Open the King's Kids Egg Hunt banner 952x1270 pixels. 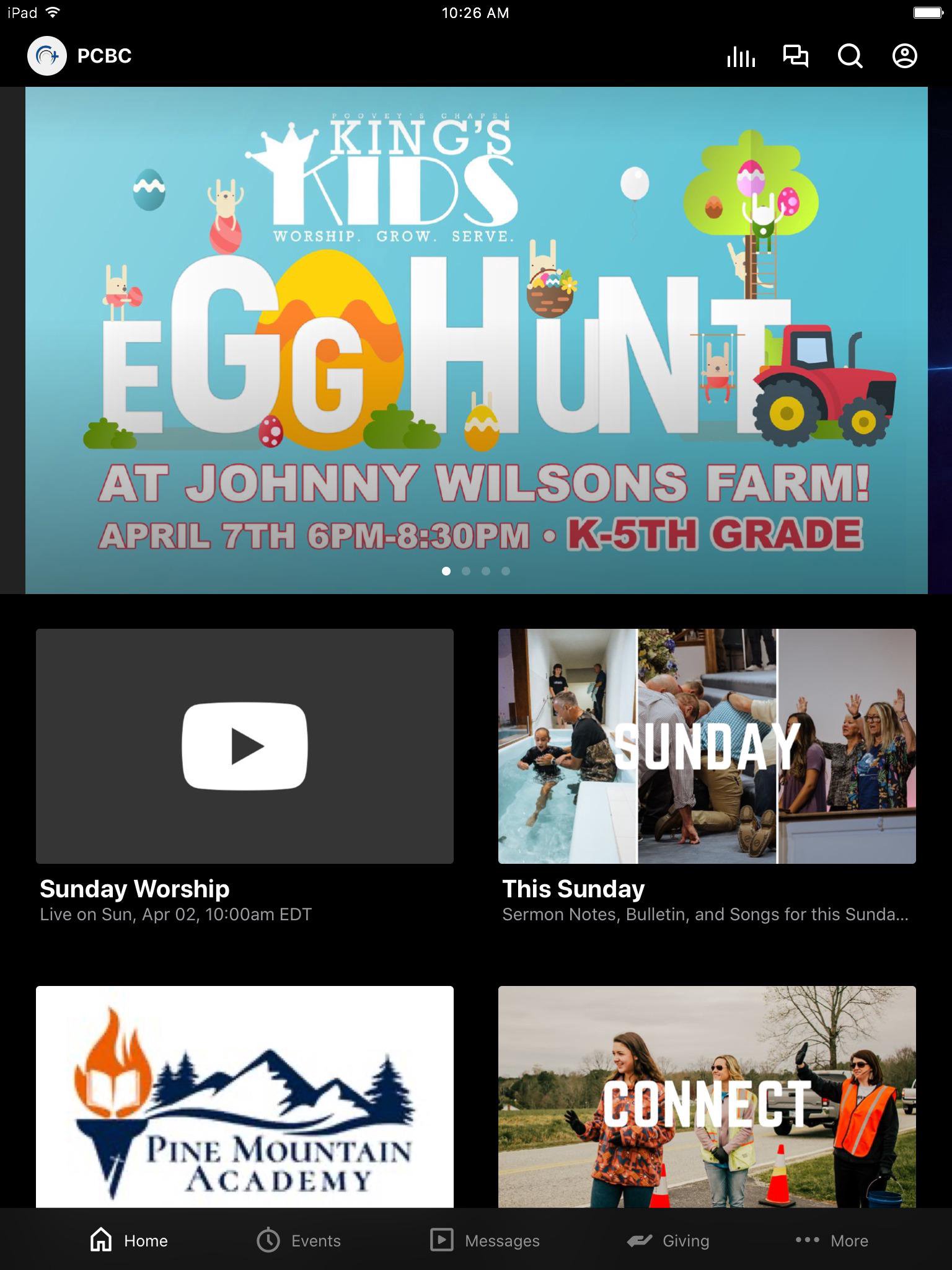476,340
